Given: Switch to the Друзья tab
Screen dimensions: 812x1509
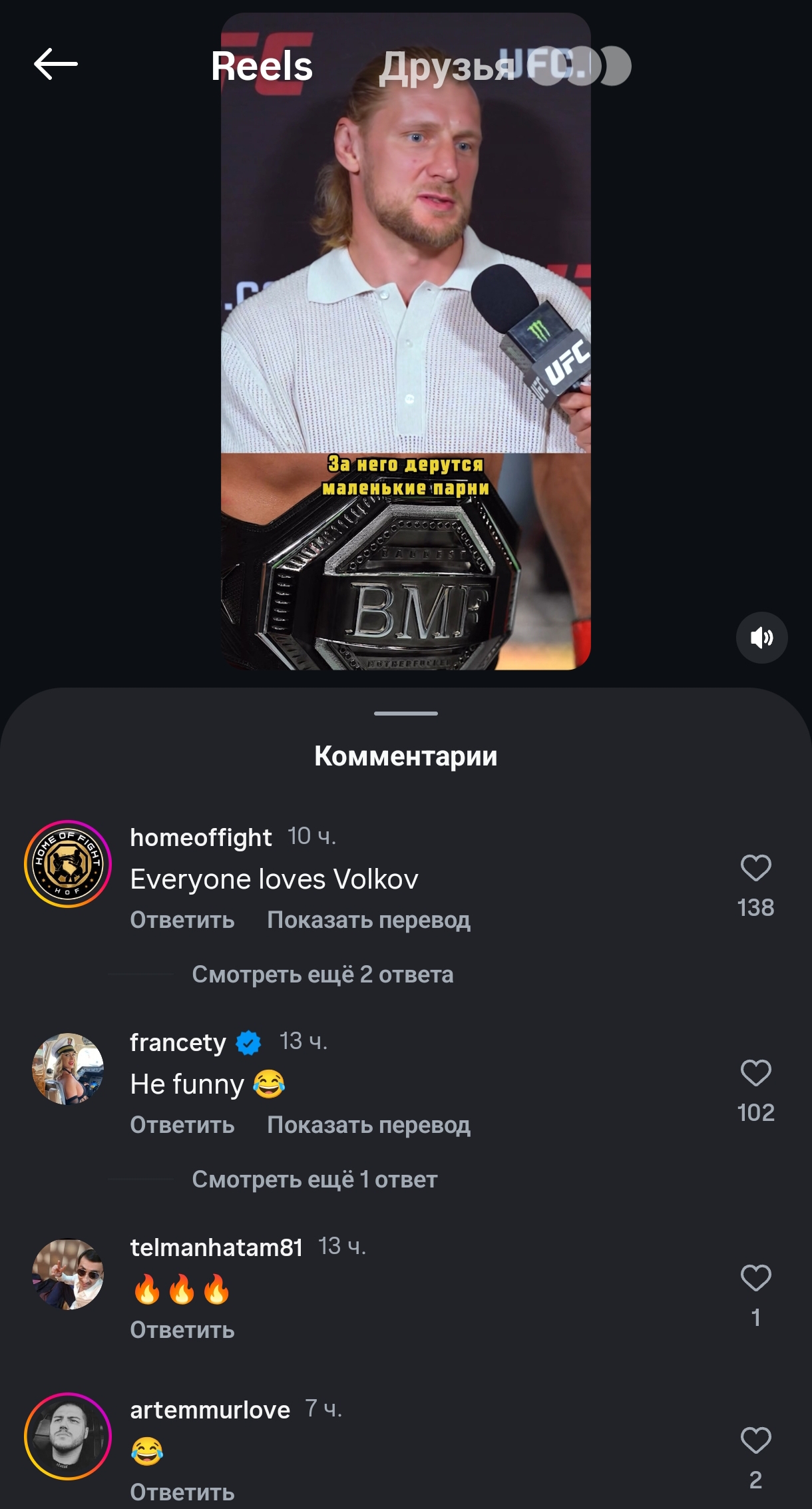Looking at the screenshot, I should click(446, 67).
